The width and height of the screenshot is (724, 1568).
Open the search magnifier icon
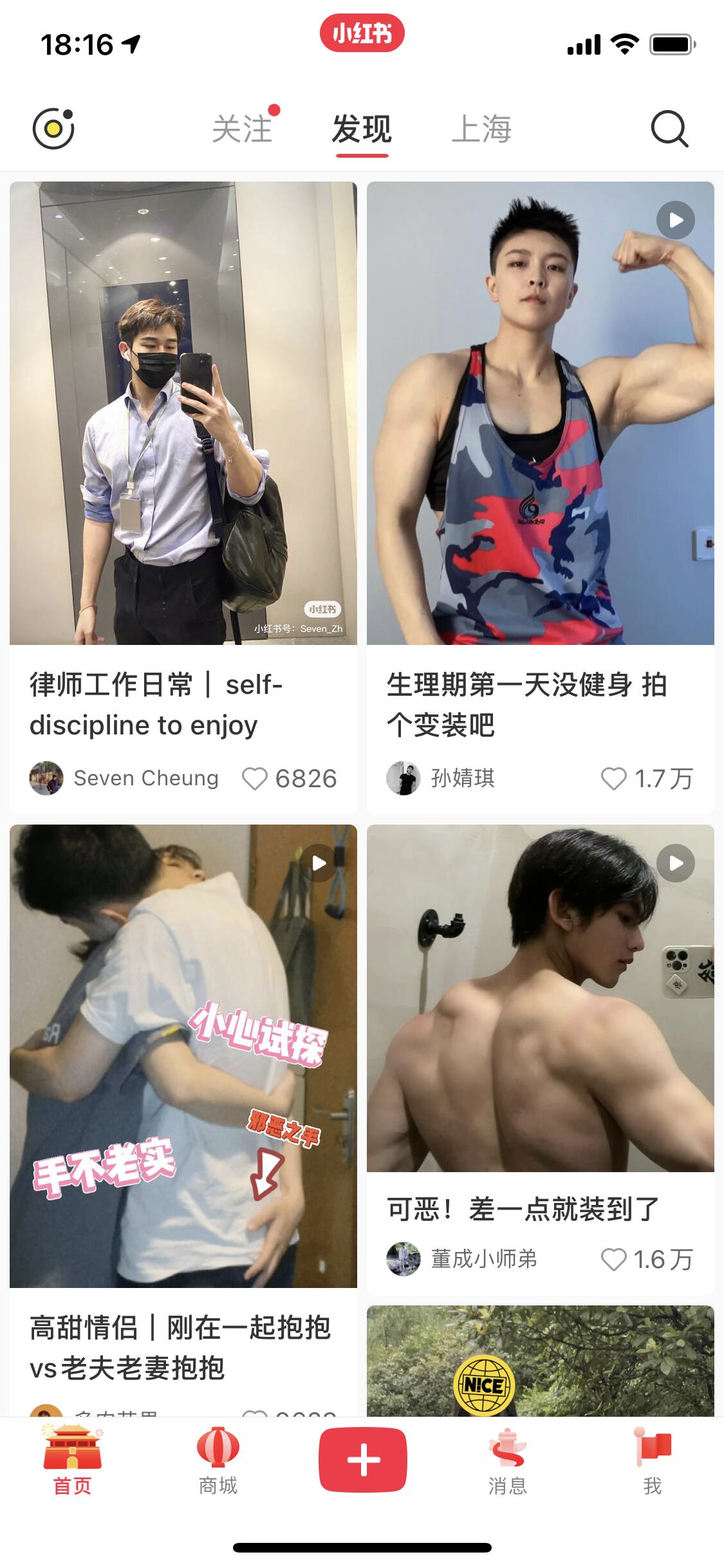coord(669,129)
